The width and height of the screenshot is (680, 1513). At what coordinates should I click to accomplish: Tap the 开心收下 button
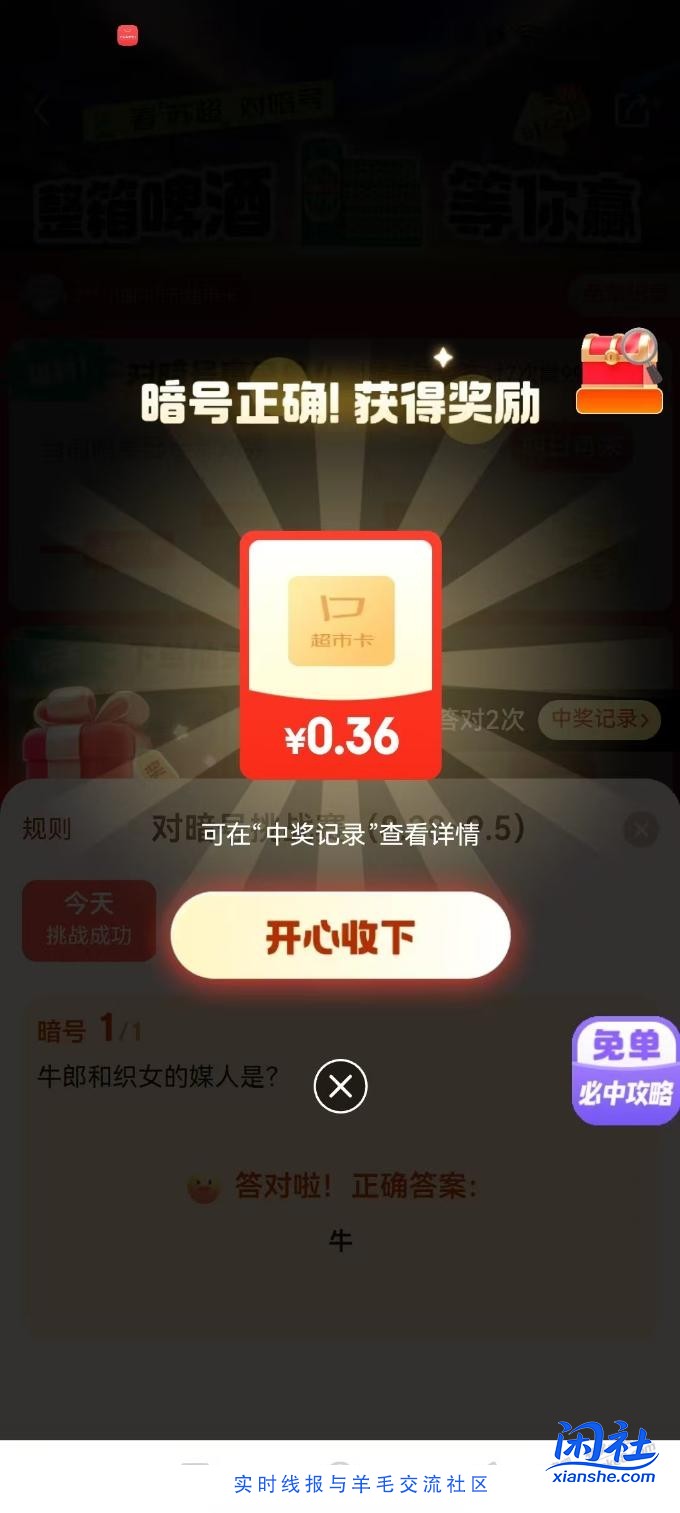point(340,936)
